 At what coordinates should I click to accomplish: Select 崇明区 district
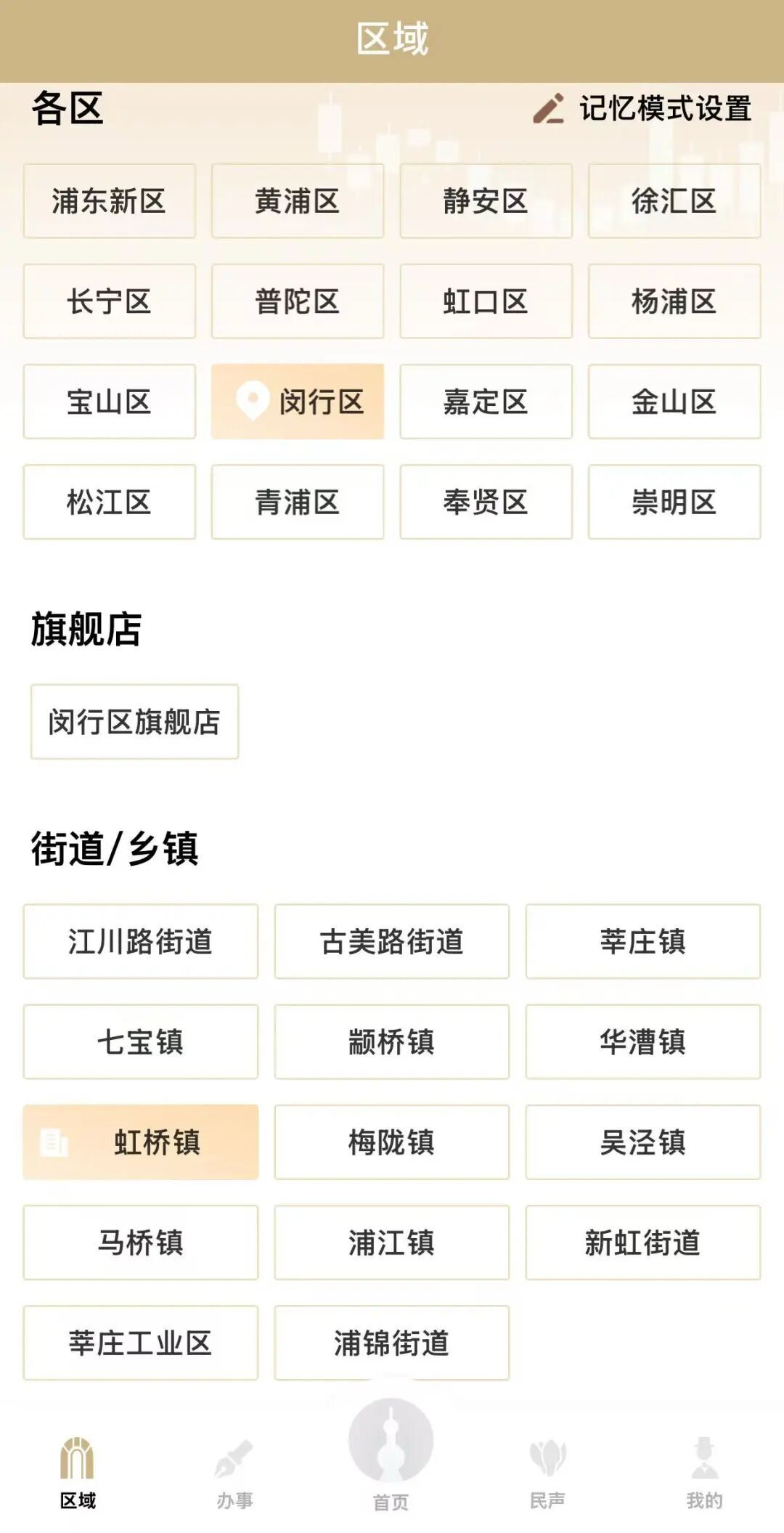click(x=674, y=502)
